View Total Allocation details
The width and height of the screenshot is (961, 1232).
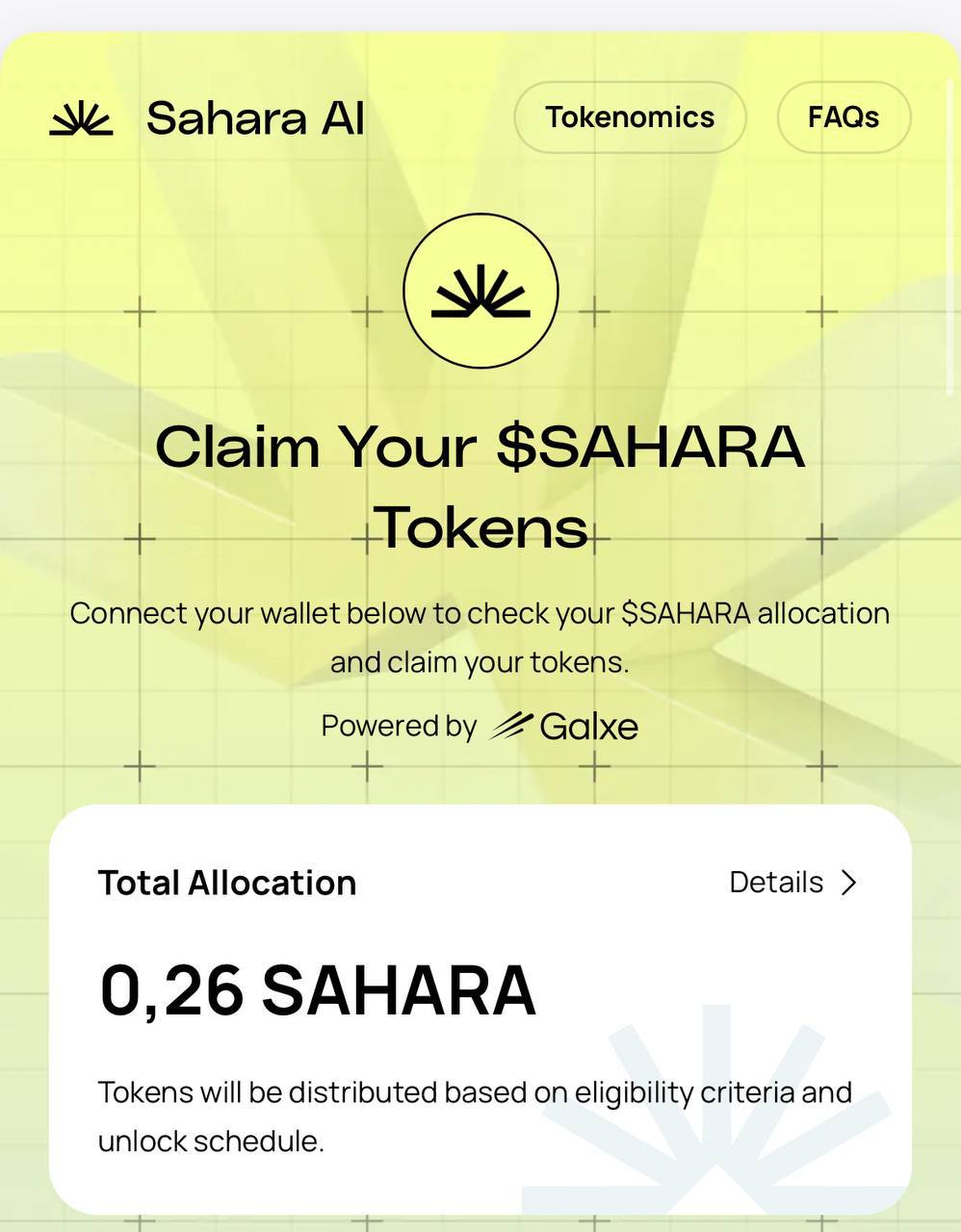792,882
